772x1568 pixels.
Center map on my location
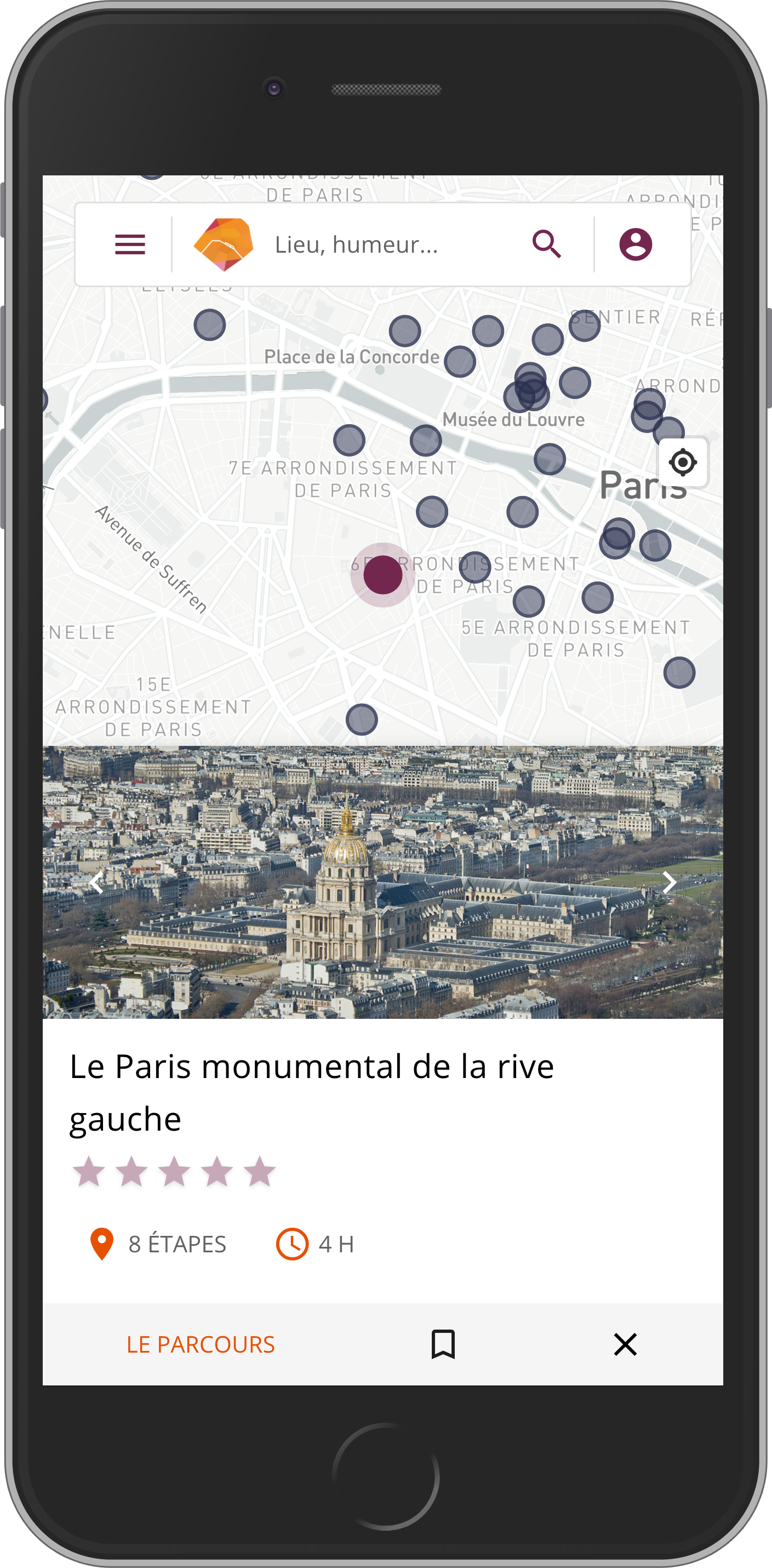point(683,462)
